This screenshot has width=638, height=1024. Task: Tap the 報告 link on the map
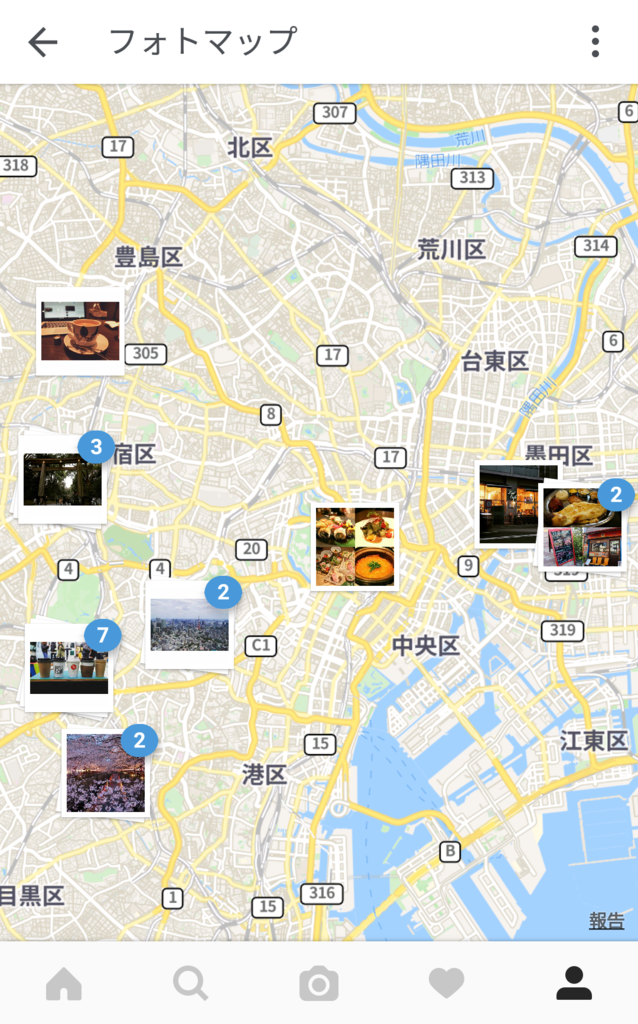click(606, 921)
